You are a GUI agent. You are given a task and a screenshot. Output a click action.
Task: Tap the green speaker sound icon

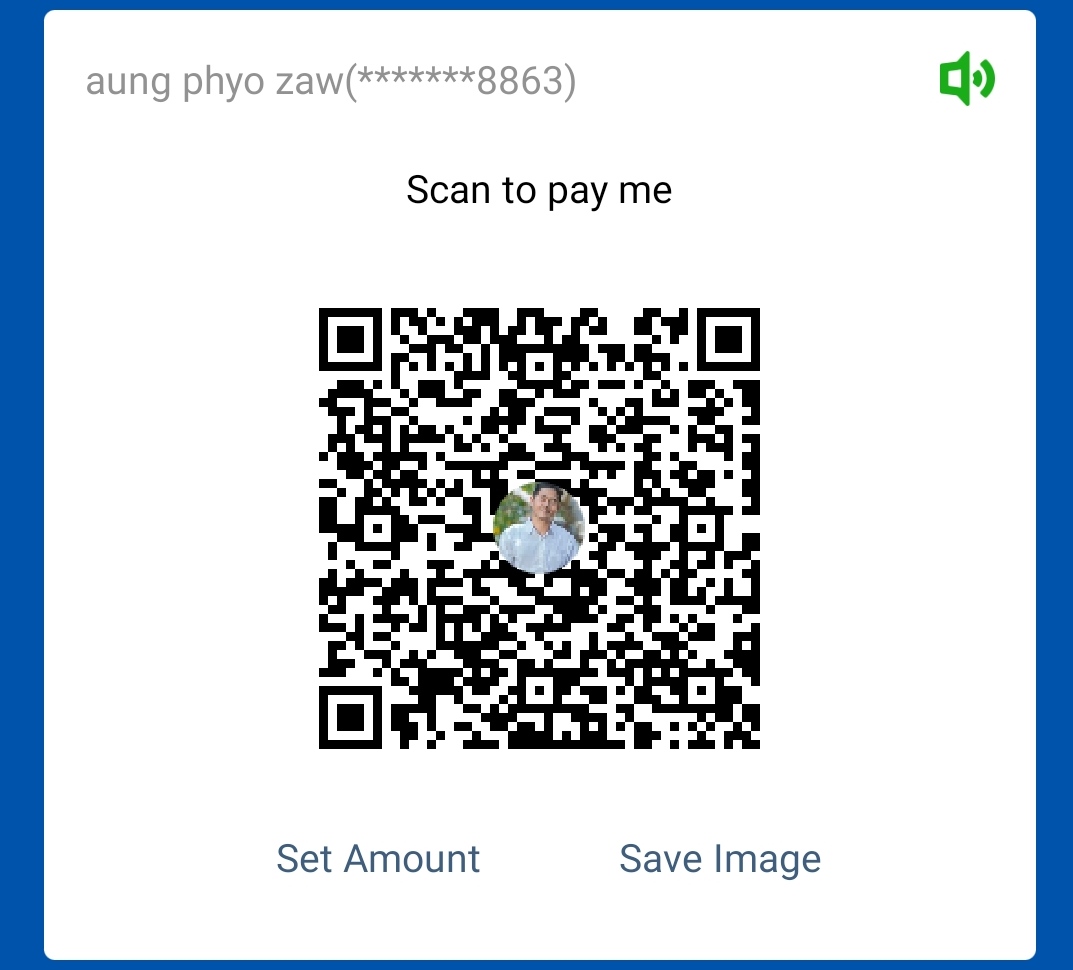[x=966, y=80]
